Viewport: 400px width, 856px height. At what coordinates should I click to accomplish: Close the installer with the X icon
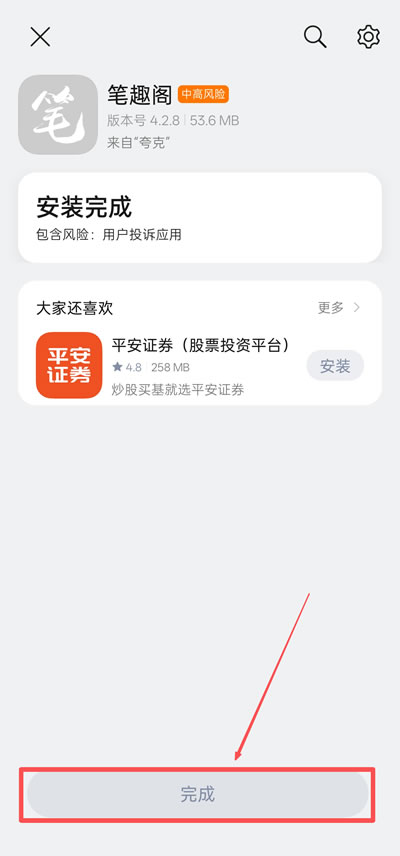point(40,37)
